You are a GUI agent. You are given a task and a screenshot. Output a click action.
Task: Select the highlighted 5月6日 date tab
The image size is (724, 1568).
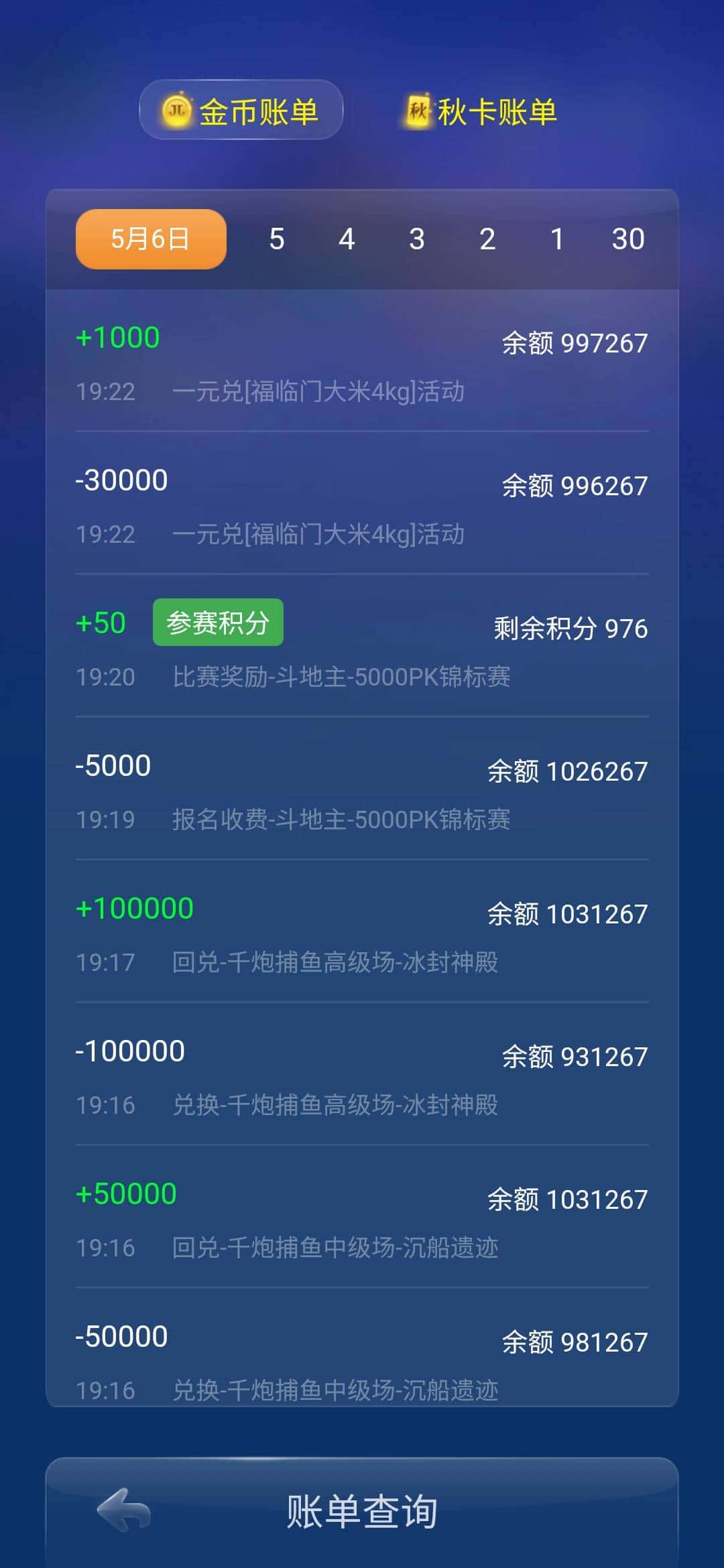(x=149, y=238)
